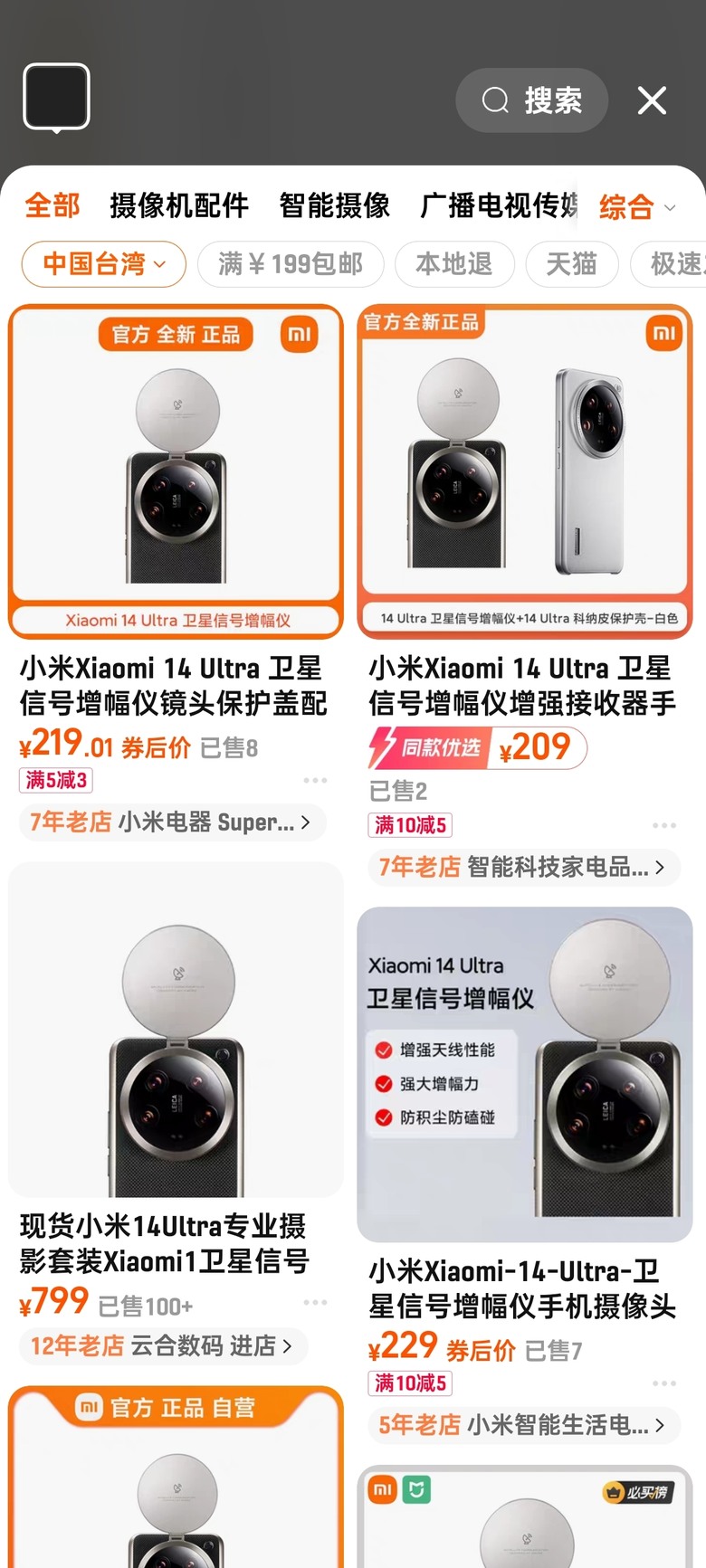Visit the 智能科技家电品 store link

pos(523,868)
